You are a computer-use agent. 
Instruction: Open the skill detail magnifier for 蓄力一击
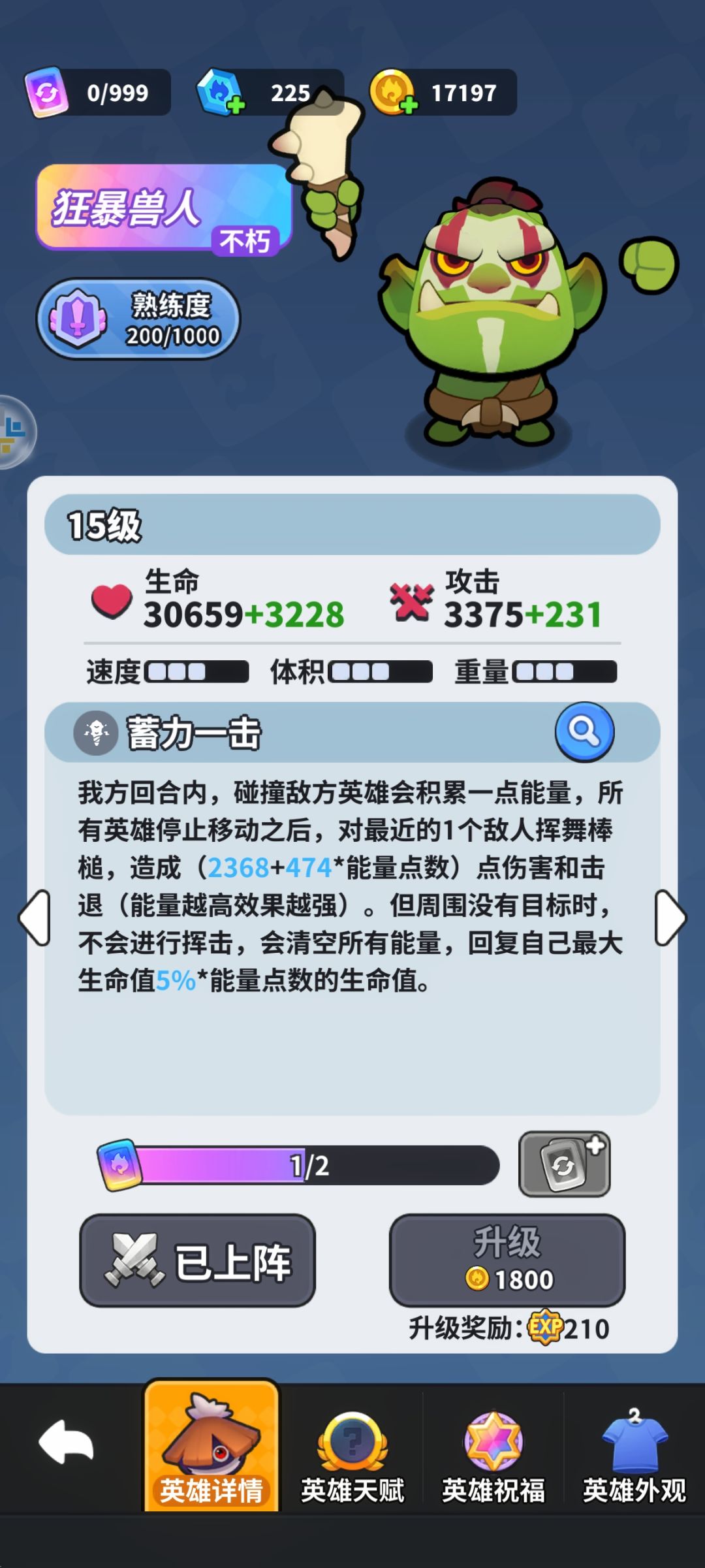(x=586, y=732)
